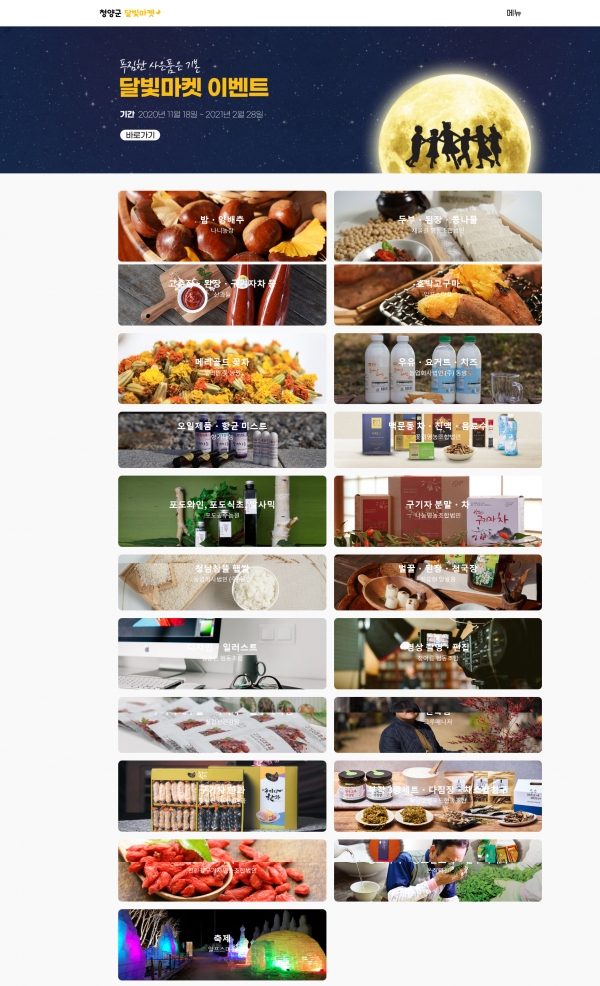Open the 맥문동 차 · 진액 · 음료수 card
The height and width of the screenshot is (986, 600).
(438, 440)
